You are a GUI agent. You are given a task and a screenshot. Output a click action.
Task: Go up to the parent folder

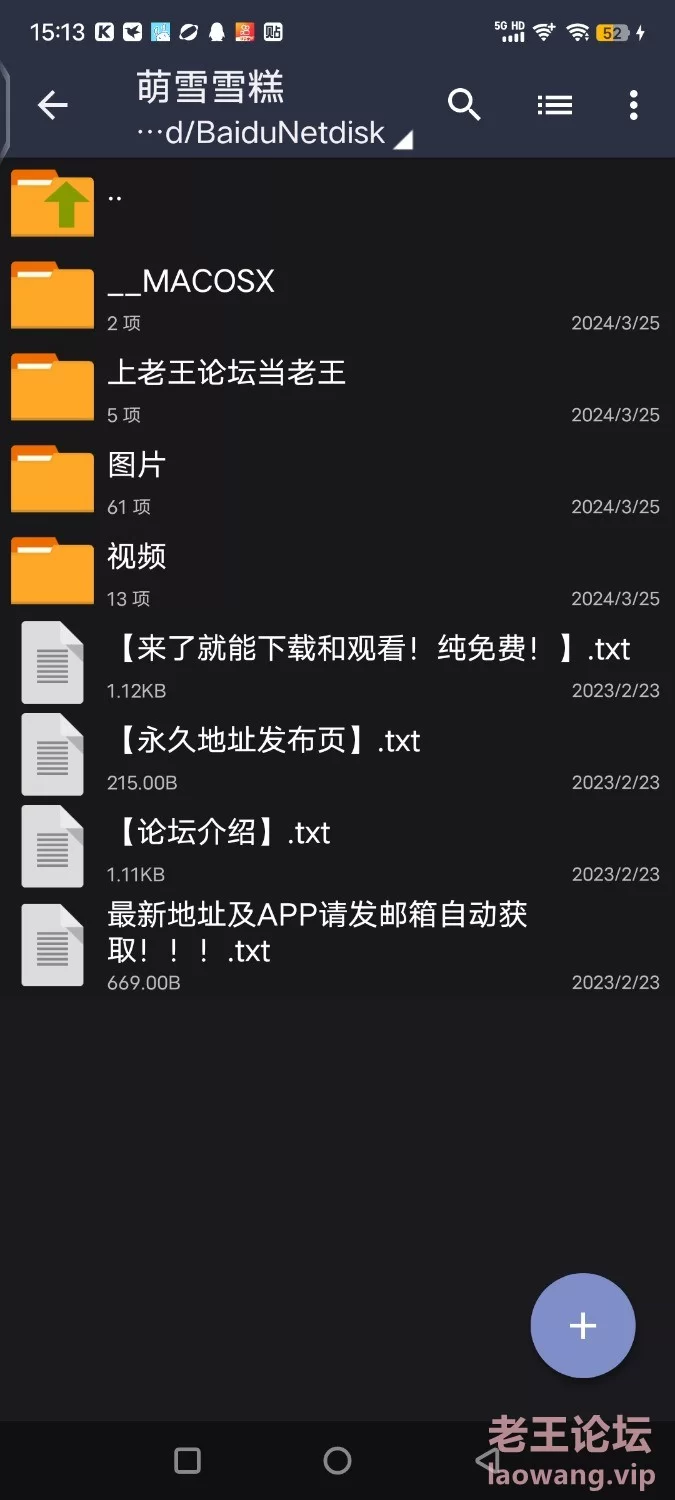tap(337, 203)
